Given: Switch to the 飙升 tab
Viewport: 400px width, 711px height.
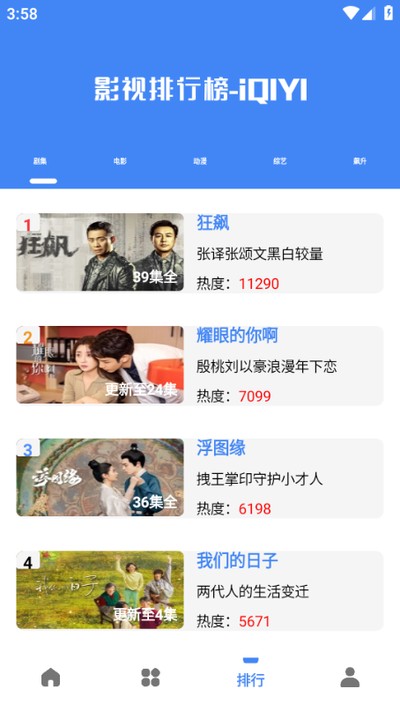Looking at the screenshot, I should (x=360, y=161).
